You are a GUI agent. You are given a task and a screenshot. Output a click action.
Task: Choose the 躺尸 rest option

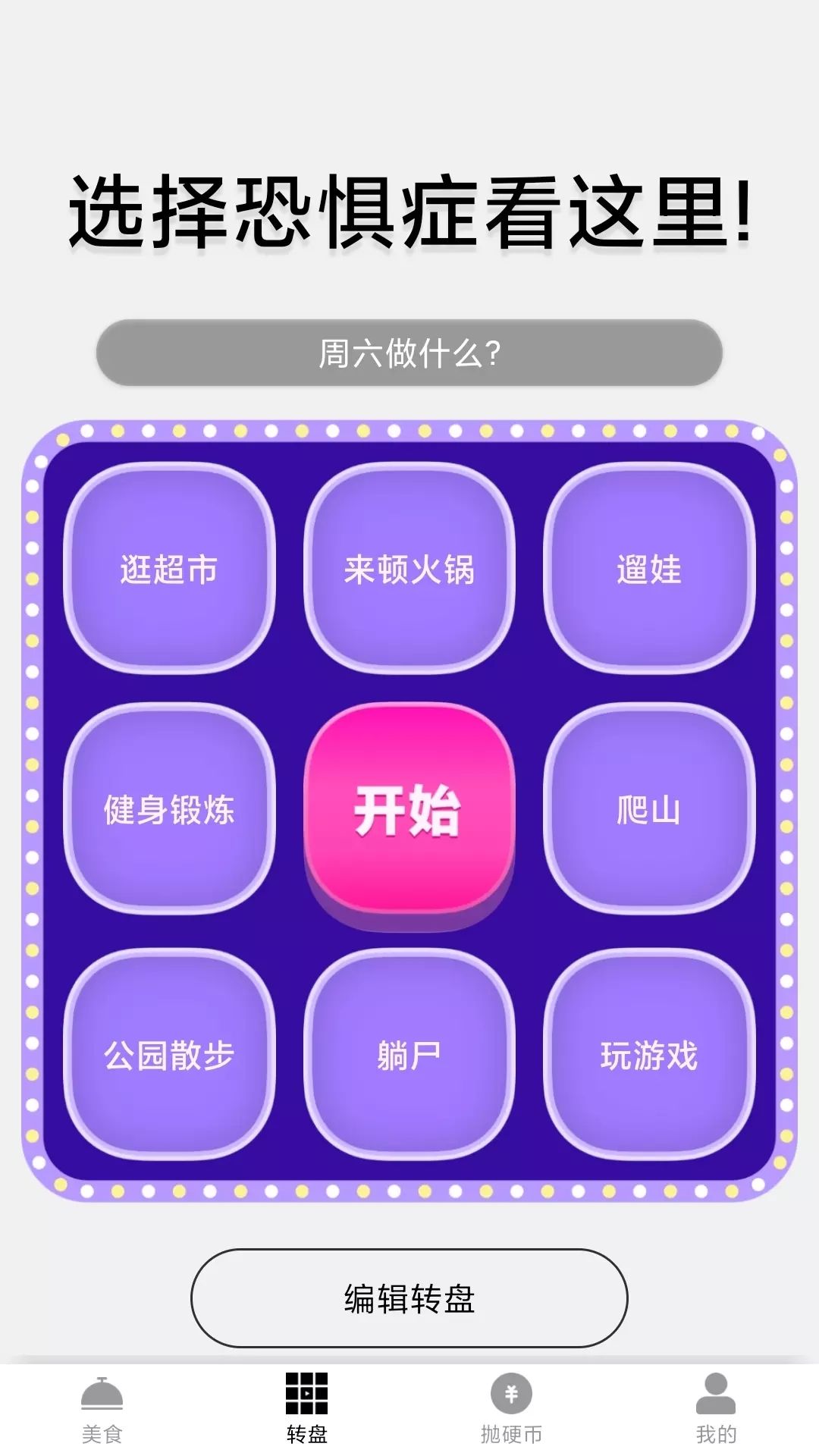click(x=409, y=1054)
